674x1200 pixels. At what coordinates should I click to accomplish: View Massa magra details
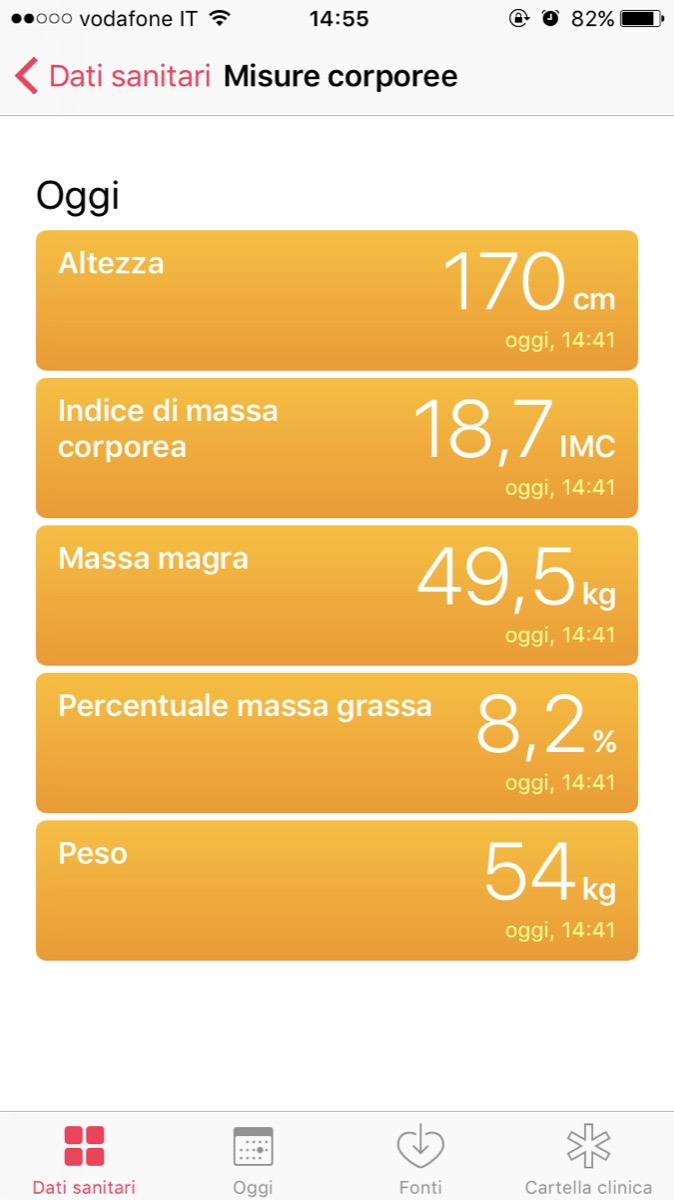click(x=336, y=595)
